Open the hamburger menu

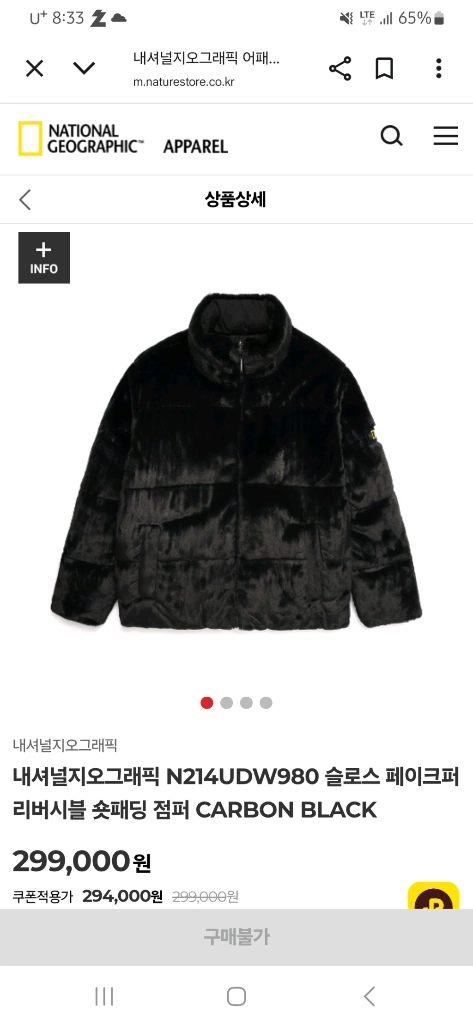pos(446,136)
